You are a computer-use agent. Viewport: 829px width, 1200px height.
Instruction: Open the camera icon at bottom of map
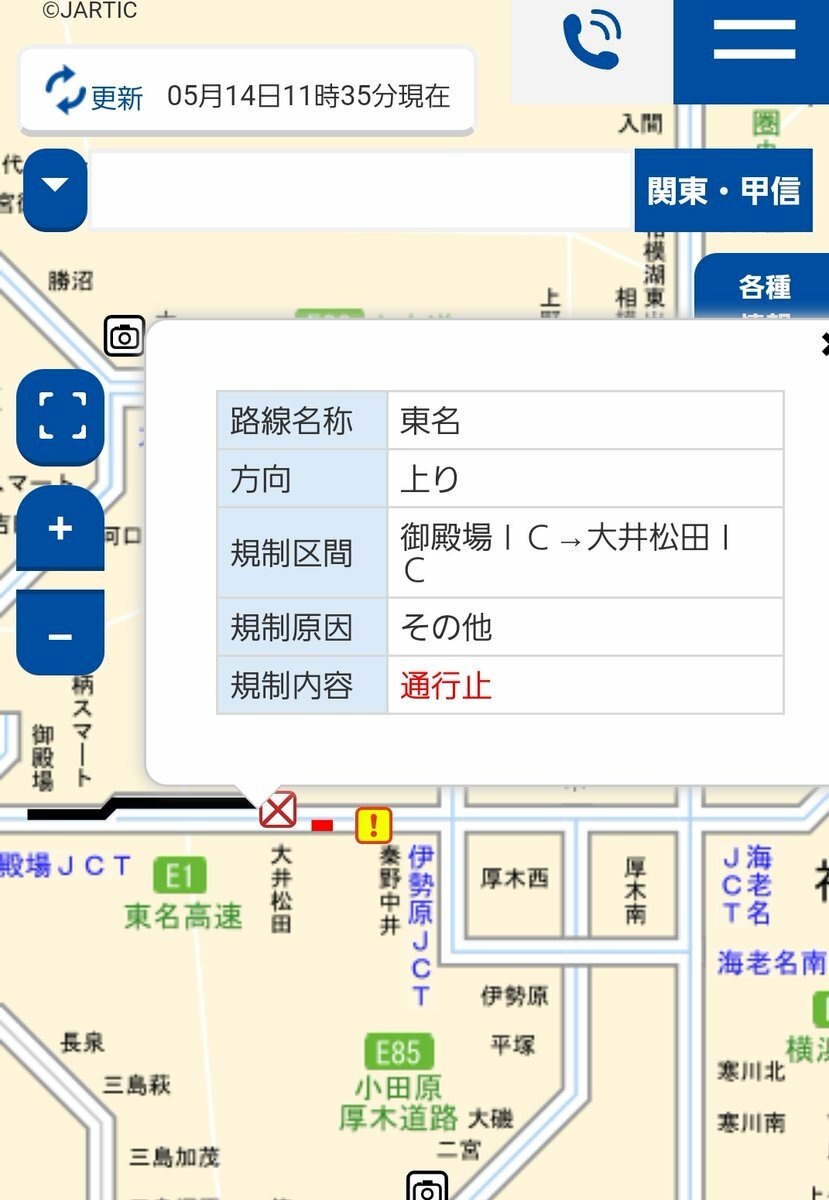tap(427, 1188)
